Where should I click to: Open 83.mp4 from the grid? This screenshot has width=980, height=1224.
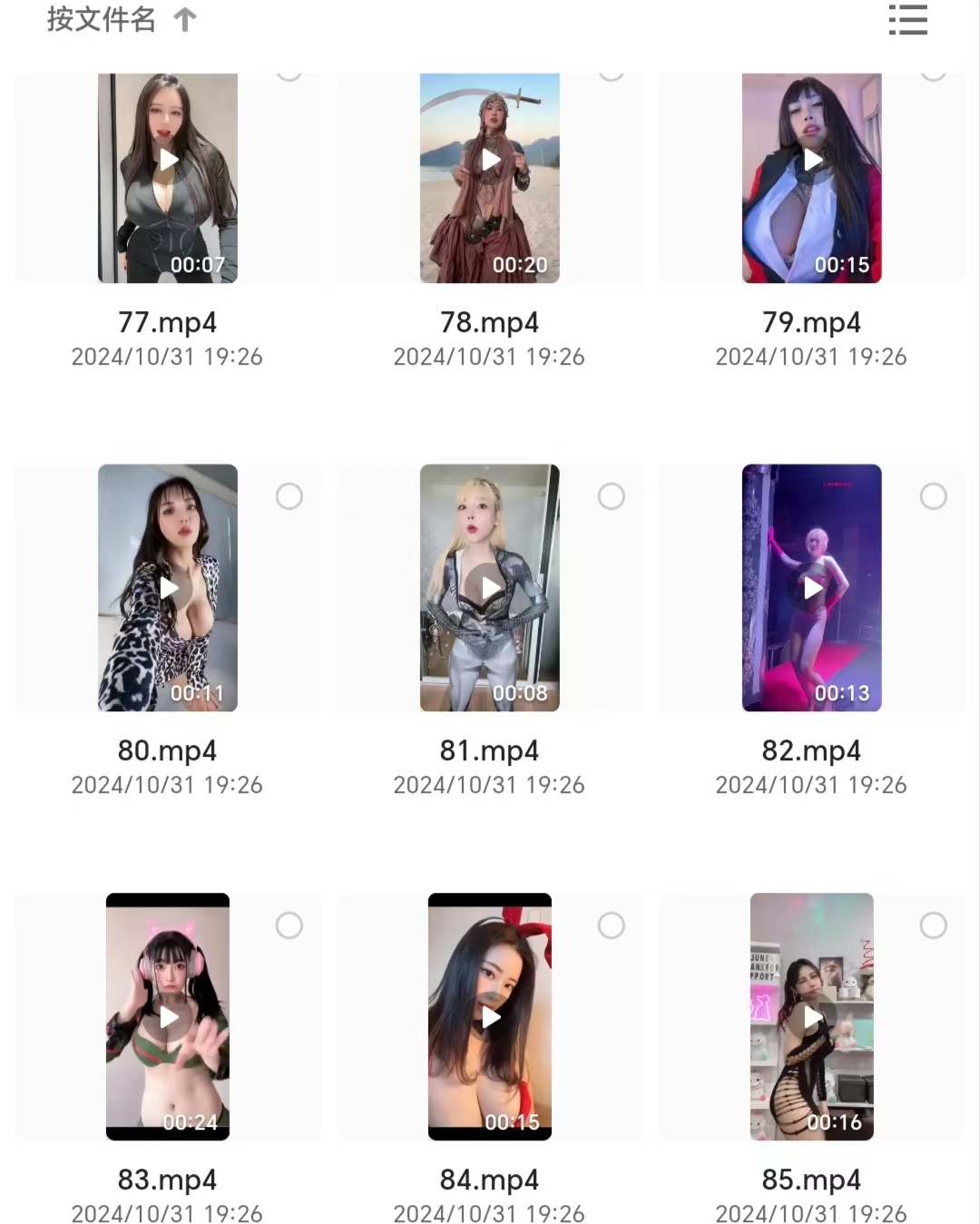tap(168, 1016)
